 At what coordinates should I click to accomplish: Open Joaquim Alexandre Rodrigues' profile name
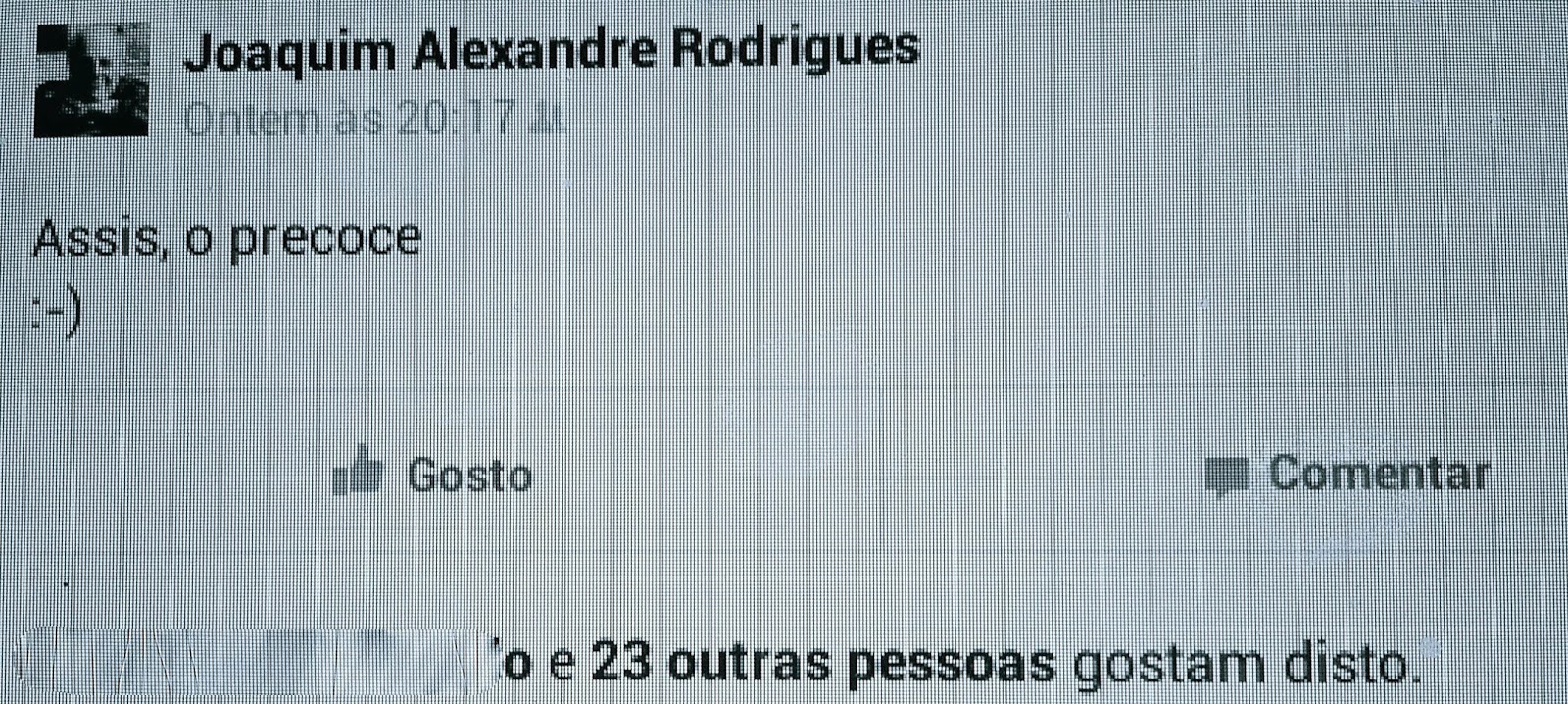552,49
